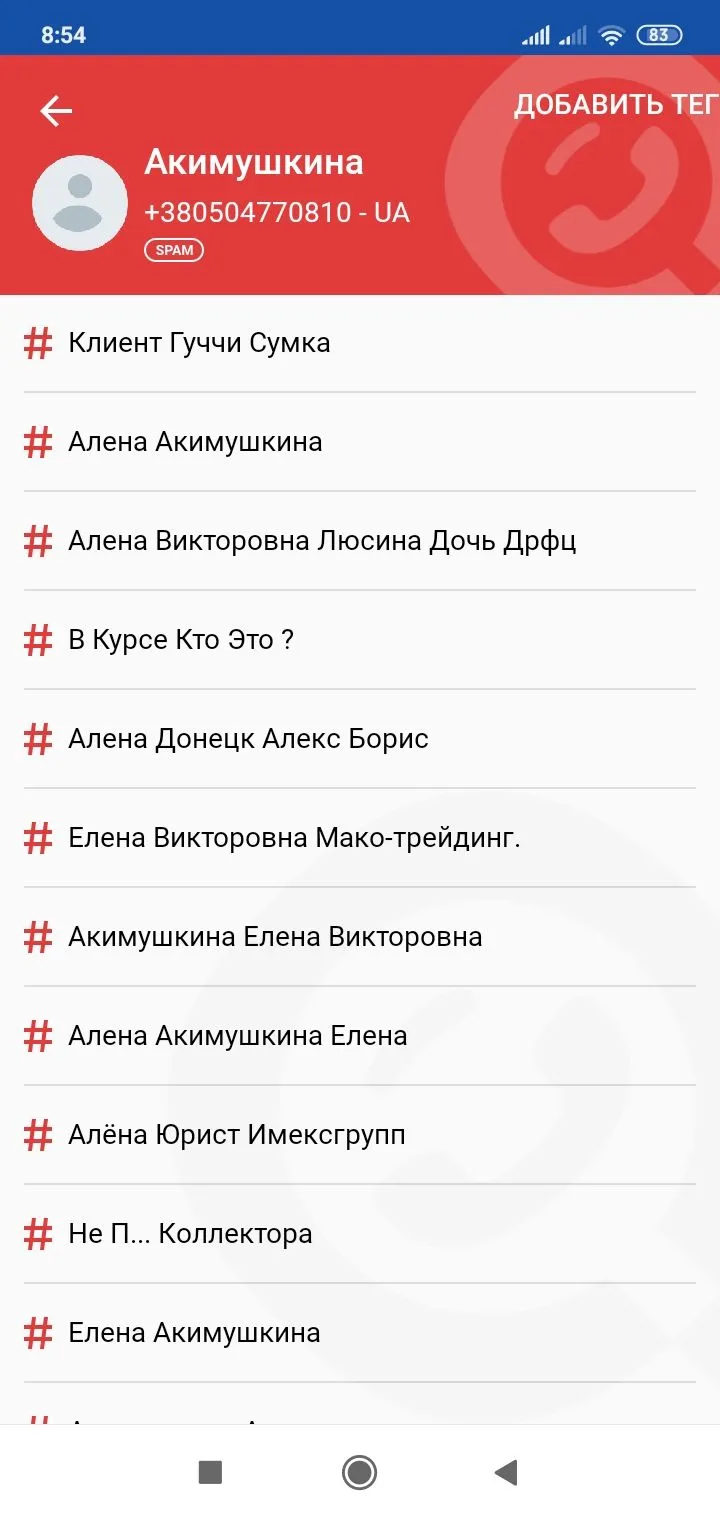Tap the hashtag beside 'Акимушкина Елена Викторовна'
This screenshot has width=720, height=1520.
[37, 936]
